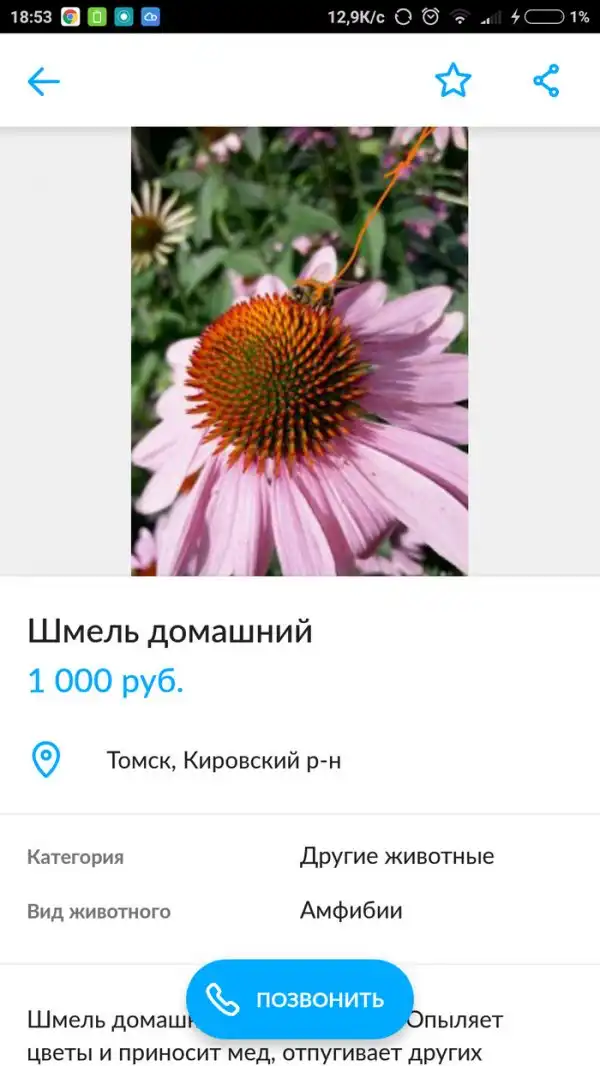Tap the Позвонить call button
The width and height of the screenshot is (600, 1066).
point(299,999)
